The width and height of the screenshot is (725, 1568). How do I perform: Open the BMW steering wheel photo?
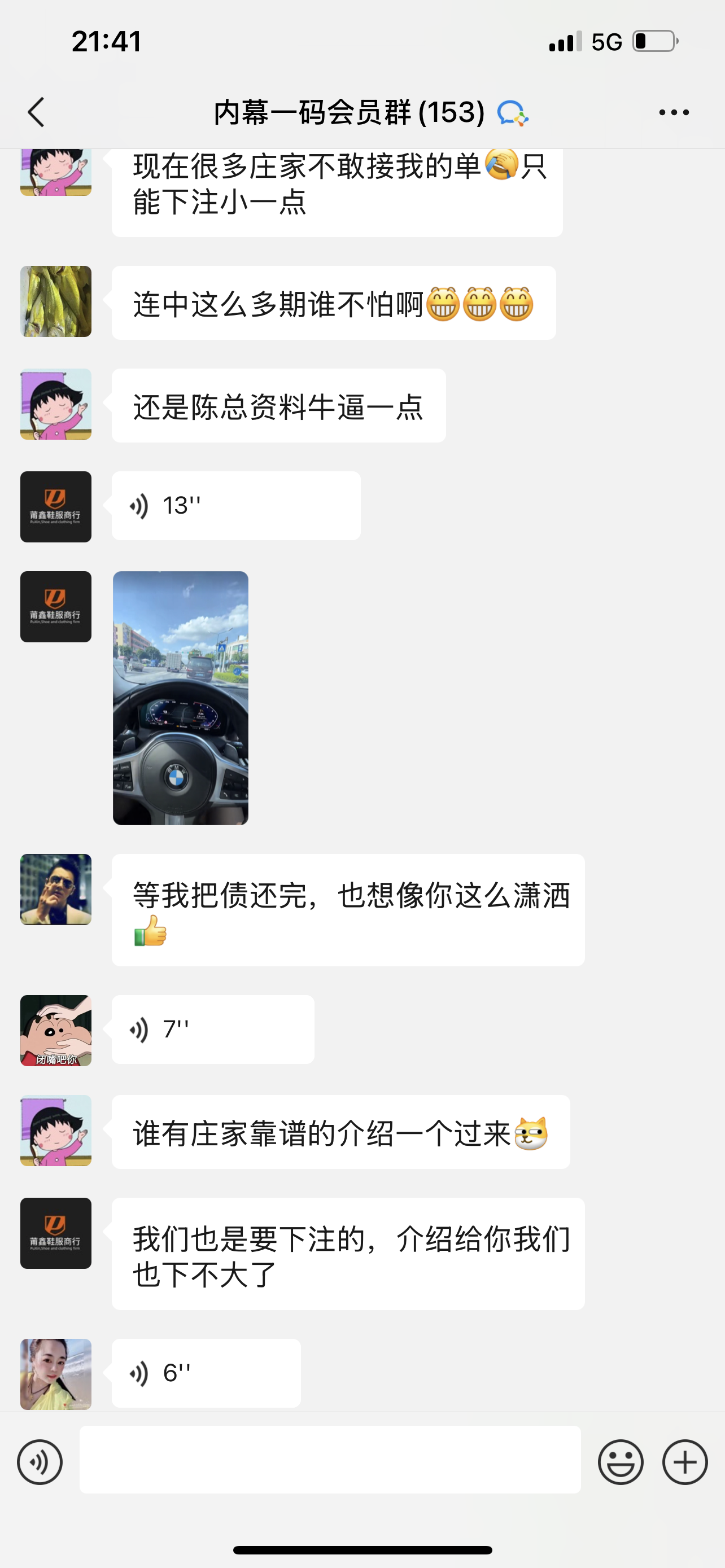click(181, 698)
